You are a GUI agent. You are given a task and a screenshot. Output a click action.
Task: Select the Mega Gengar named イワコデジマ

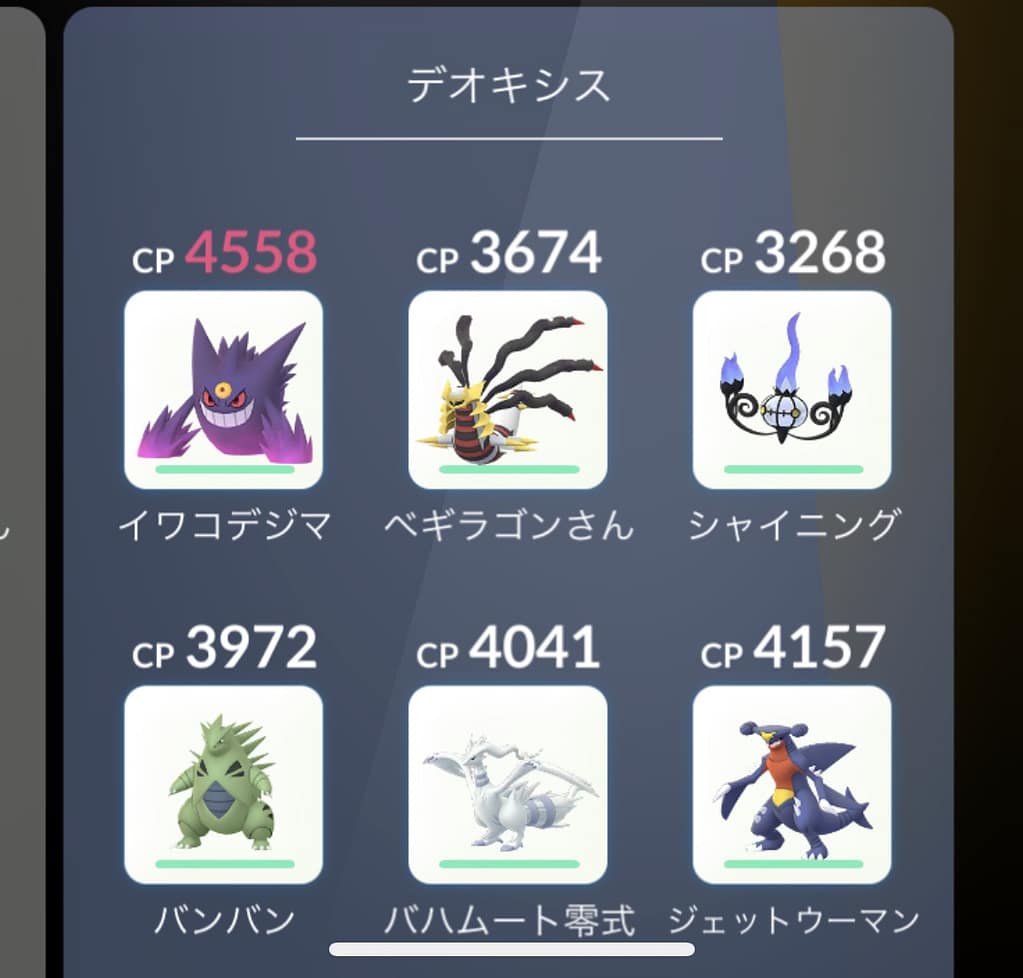pyautogui.click(x=223, y=390)
